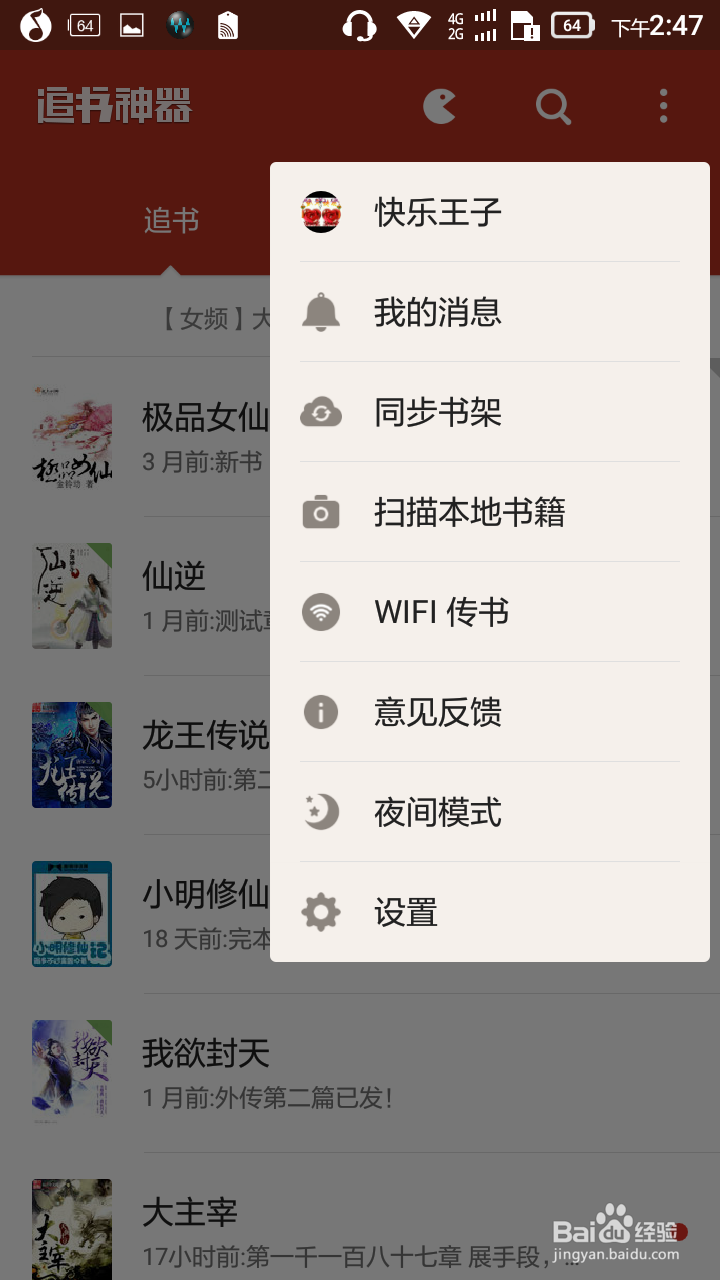The width and height of the screenshot is (720, 1280).
Task: Tap the bell icon next to 我的消息
Action: (320, 312)
